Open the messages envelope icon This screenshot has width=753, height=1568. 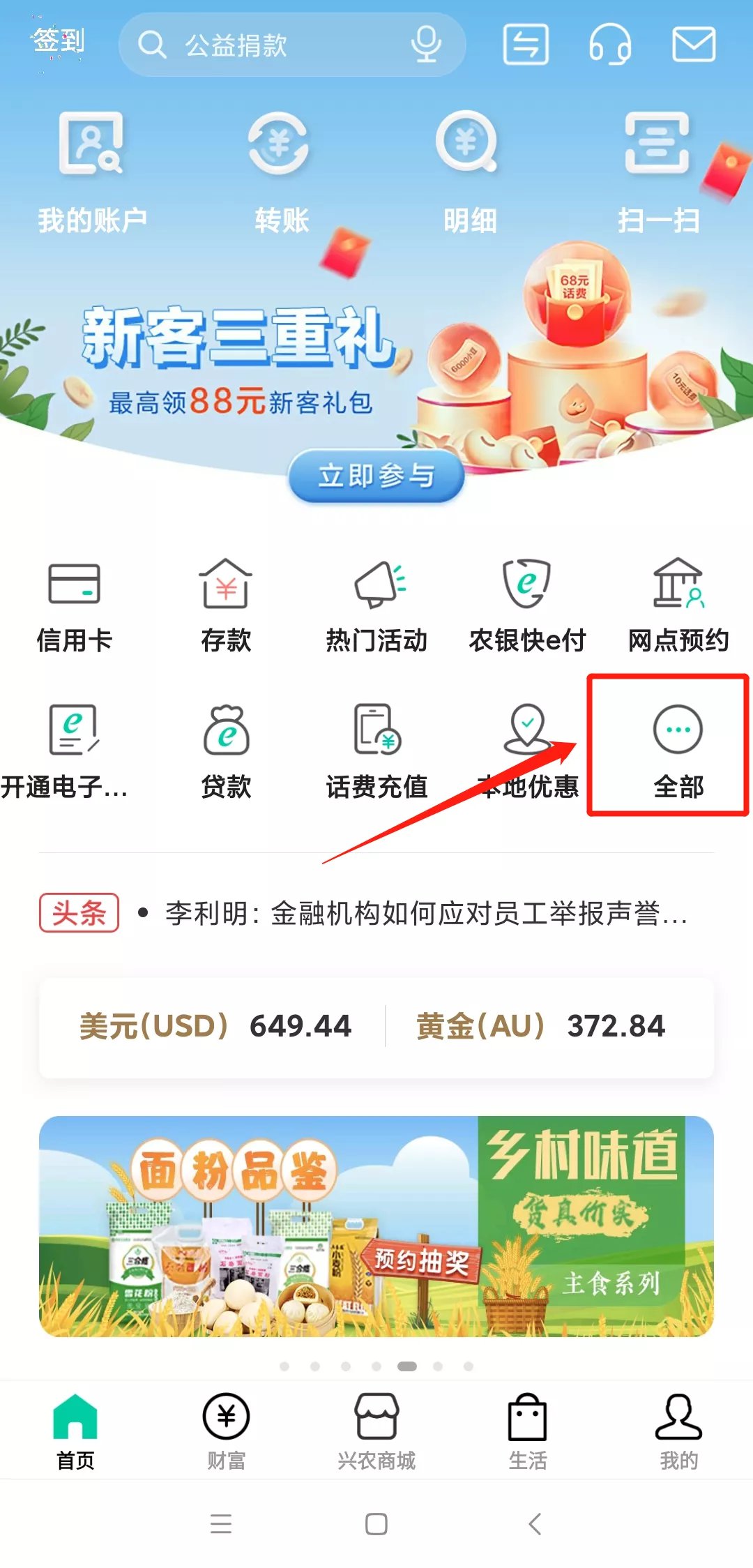coord(693,45)
